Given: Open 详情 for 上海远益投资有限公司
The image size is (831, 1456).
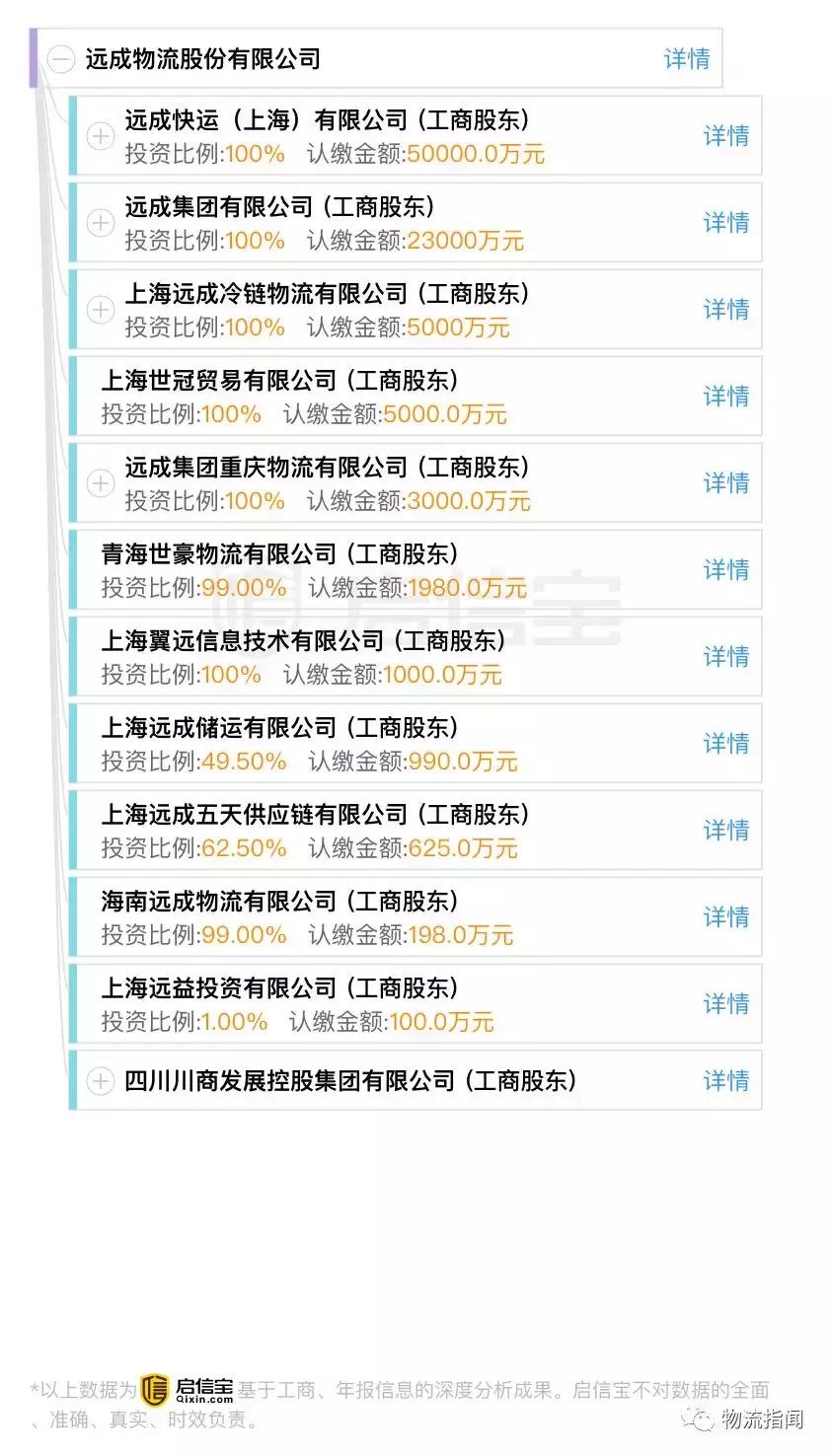Looking at the screenshot, I should (726, 1003).
